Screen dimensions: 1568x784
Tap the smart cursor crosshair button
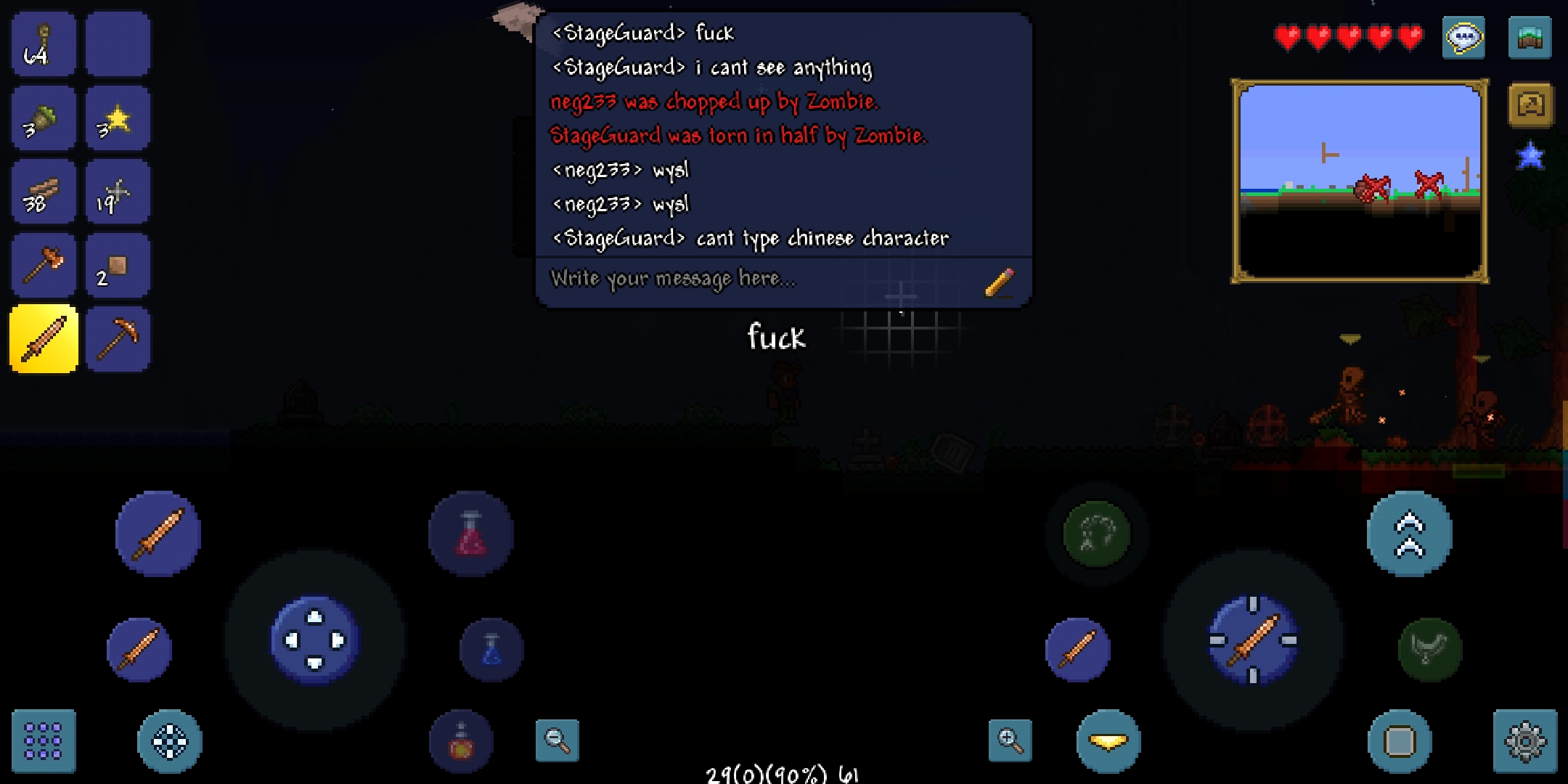click(170, 741)
